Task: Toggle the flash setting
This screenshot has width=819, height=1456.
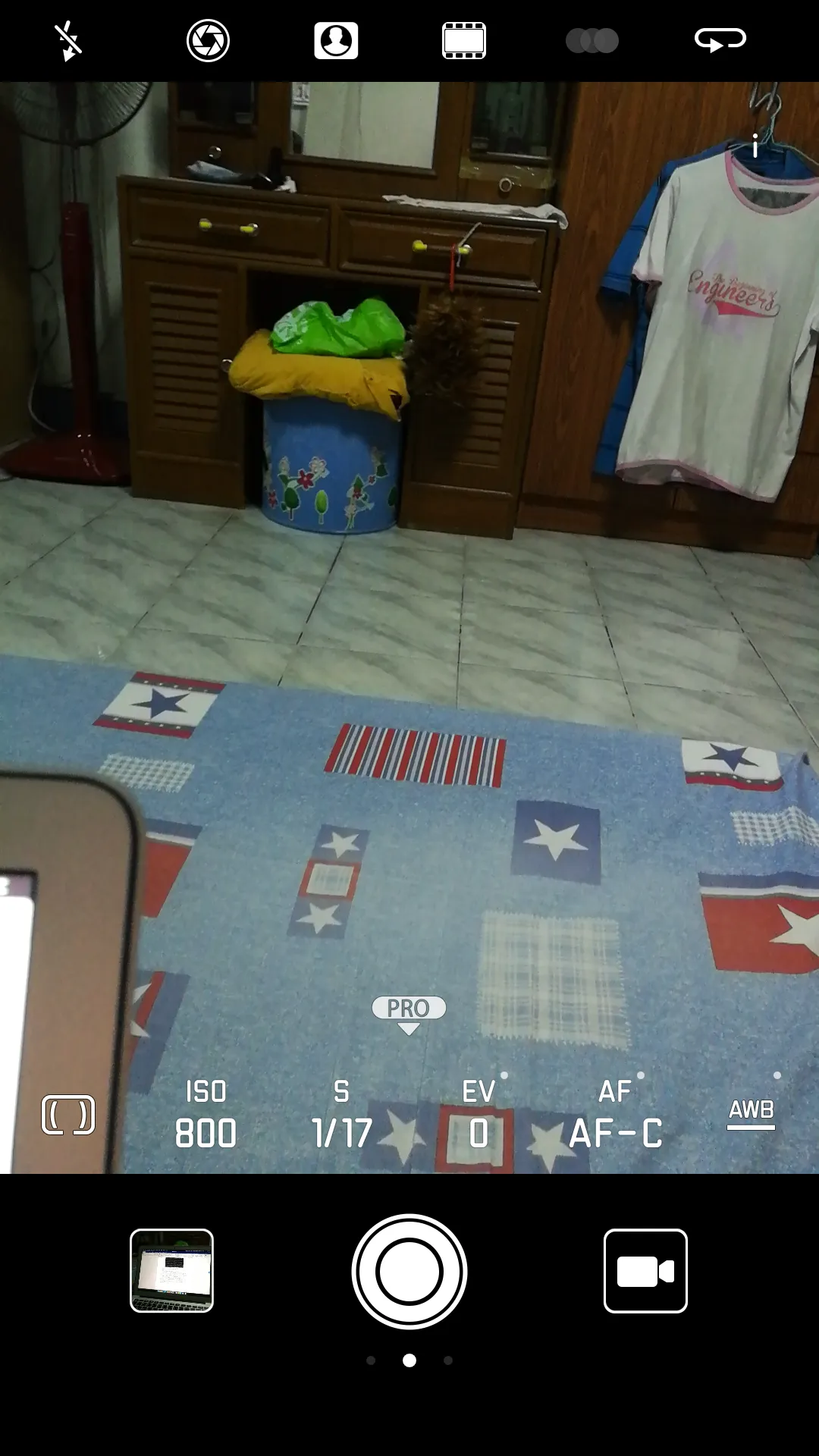Action: click(x=68, y=41)
